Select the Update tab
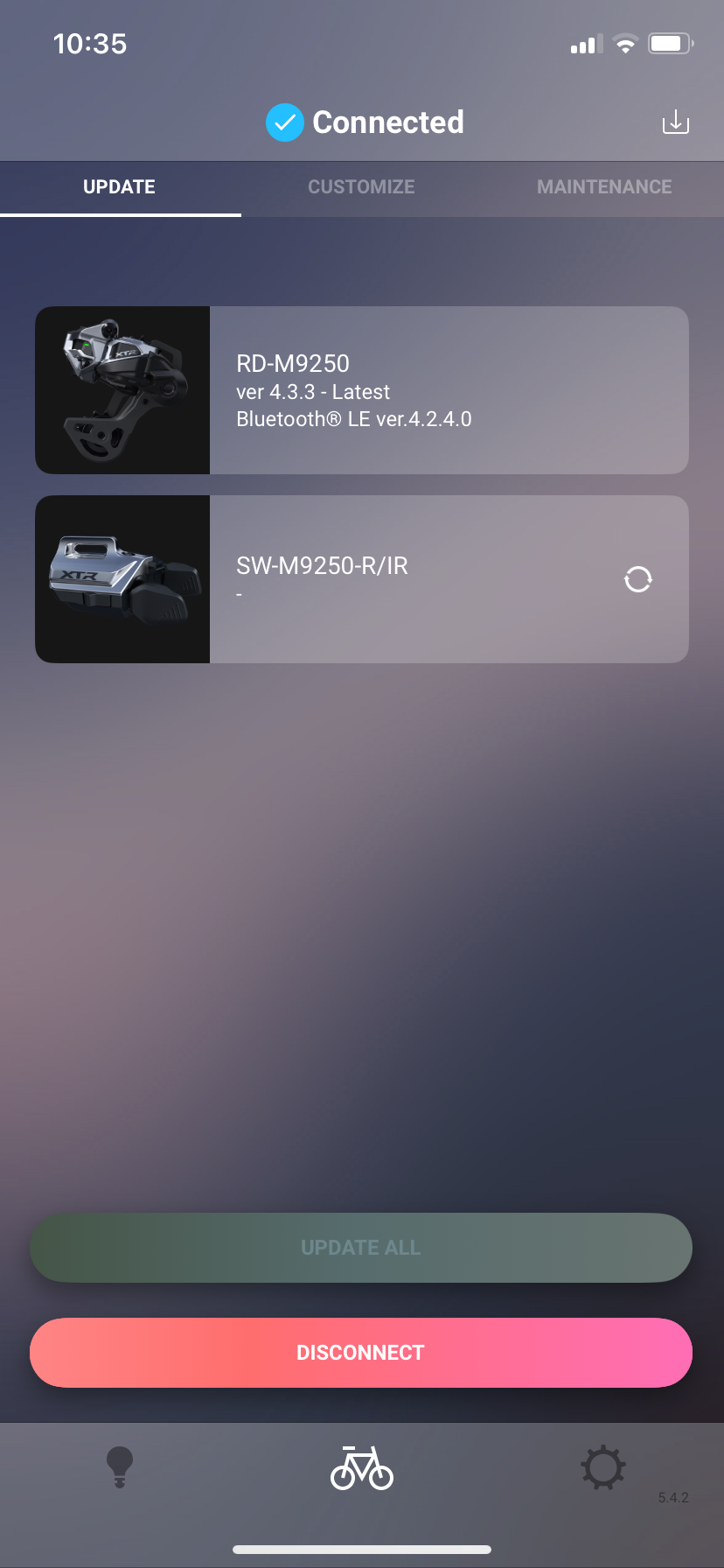The image size is (724, 1568). click(x=120, y=187)
